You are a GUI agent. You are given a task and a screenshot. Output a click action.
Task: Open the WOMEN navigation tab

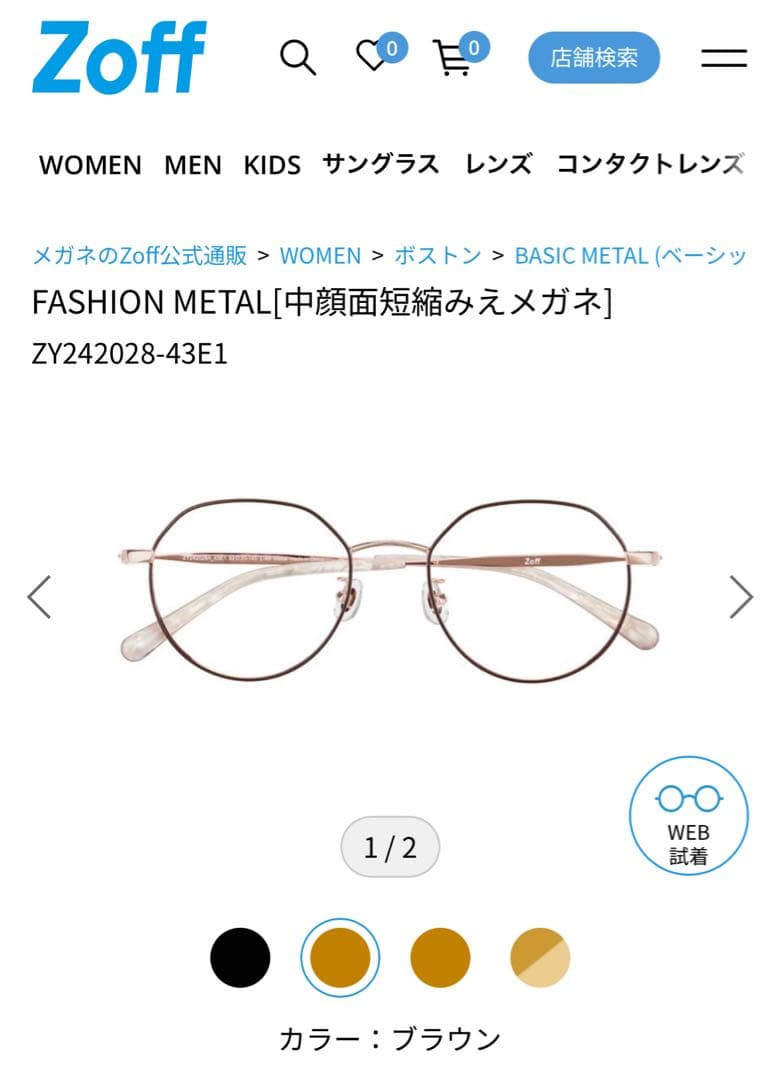point(88,166)
